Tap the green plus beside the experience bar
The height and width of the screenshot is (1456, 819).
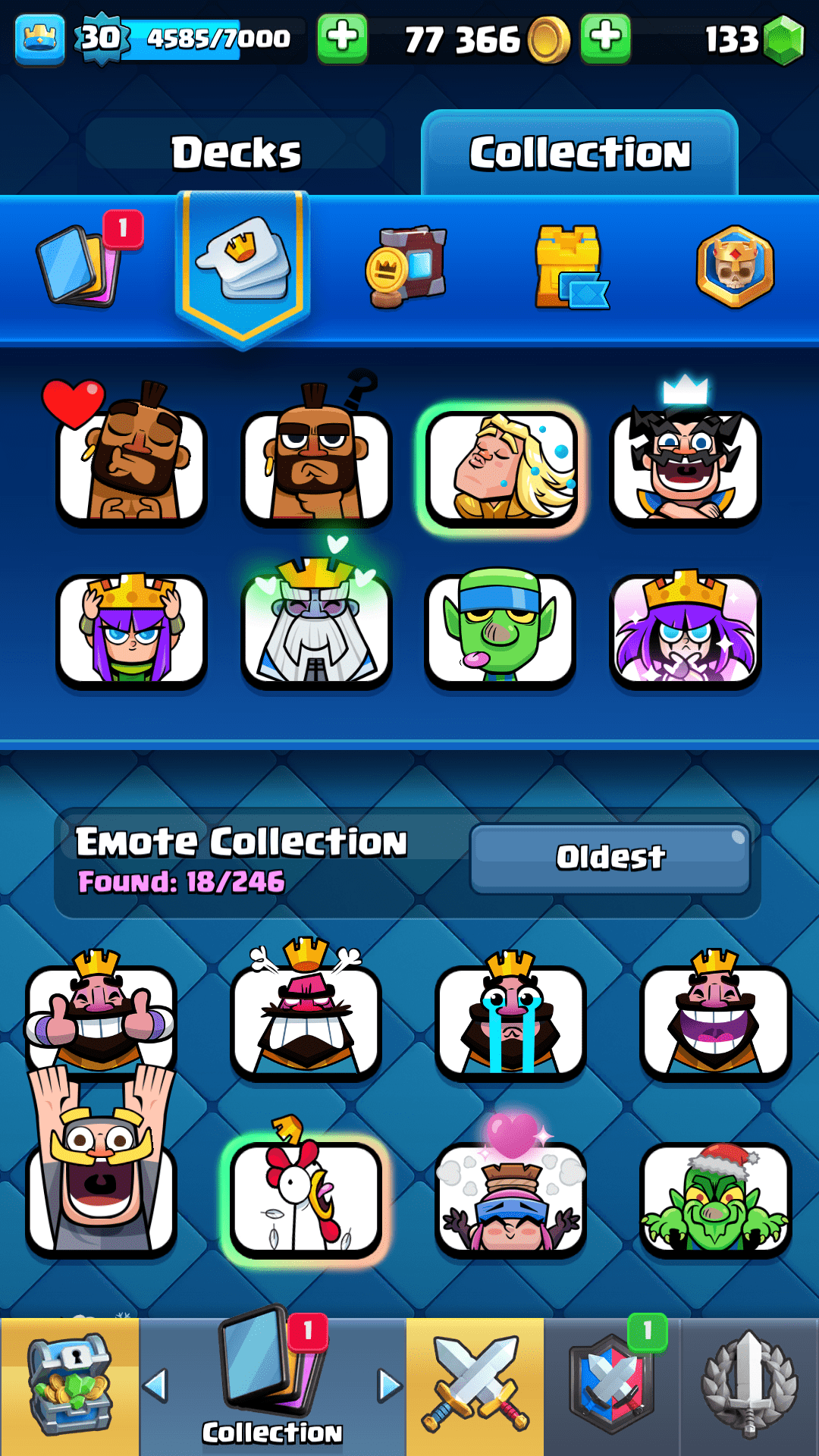tap(342, 38)
